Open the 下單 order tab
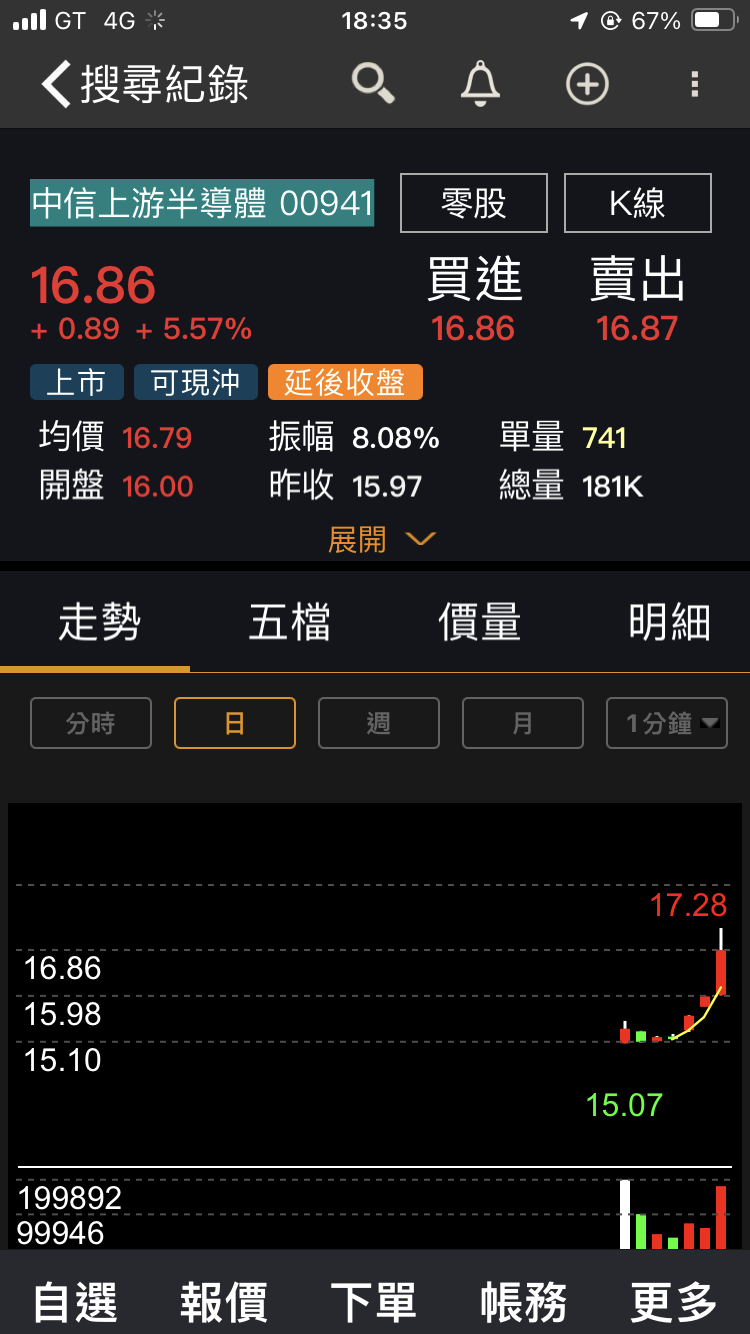This screenshot has width=750, height=1334. pyautogui.click(x=373, y=1302)
